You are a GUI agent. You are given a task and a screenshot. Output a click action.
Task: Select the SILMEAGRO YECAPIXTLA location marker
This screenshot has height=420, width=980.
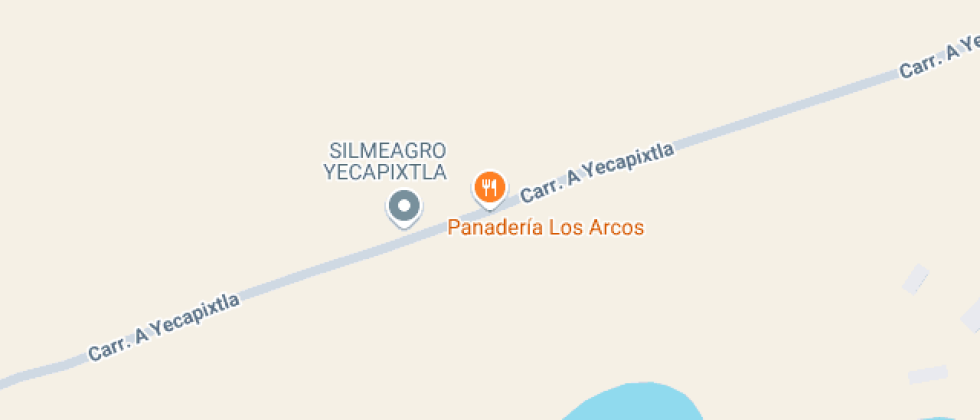[x=404, y=208]
